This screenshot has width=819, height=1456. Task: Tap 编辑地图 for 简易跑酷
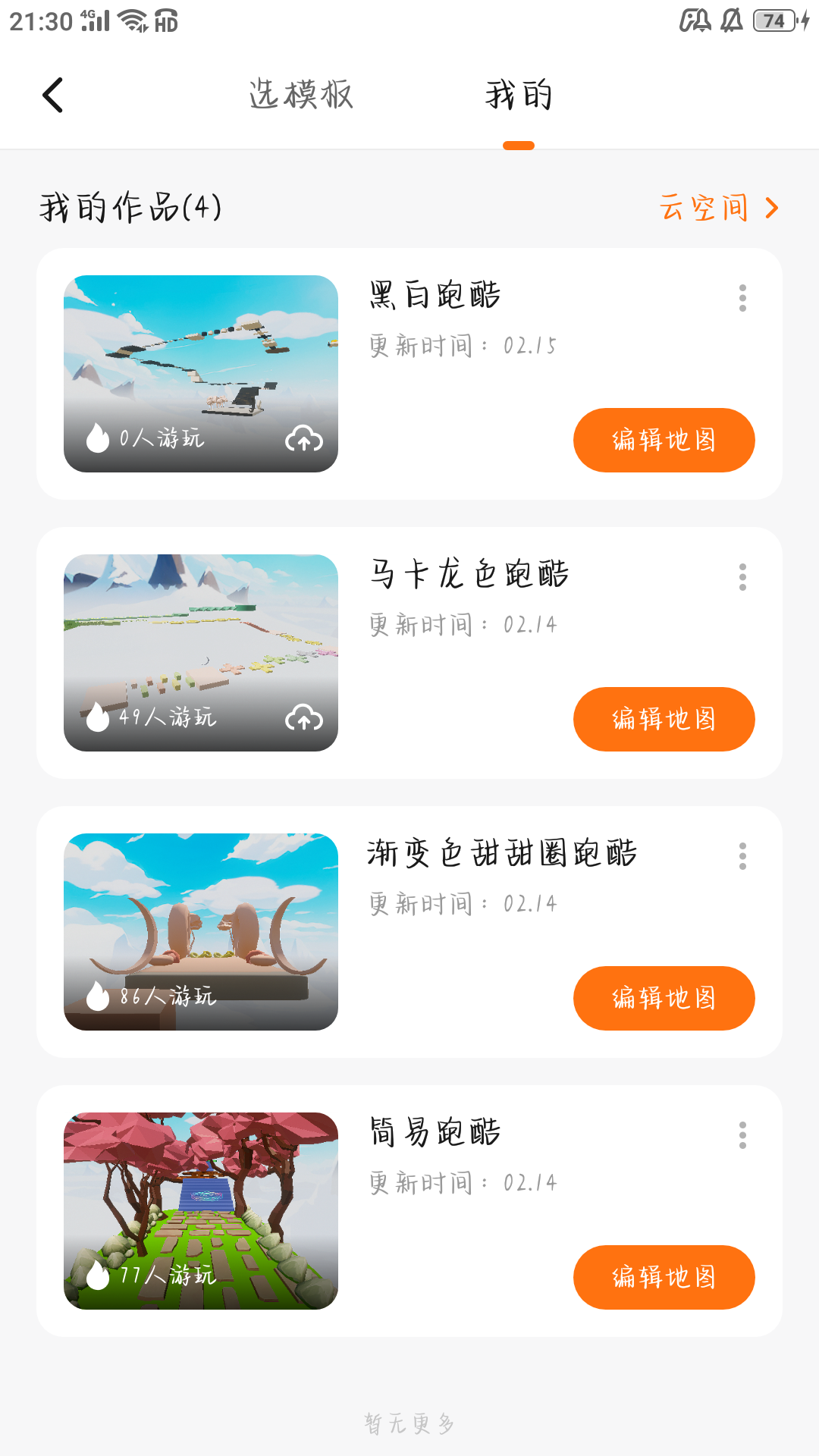(x=664, y=1278)
